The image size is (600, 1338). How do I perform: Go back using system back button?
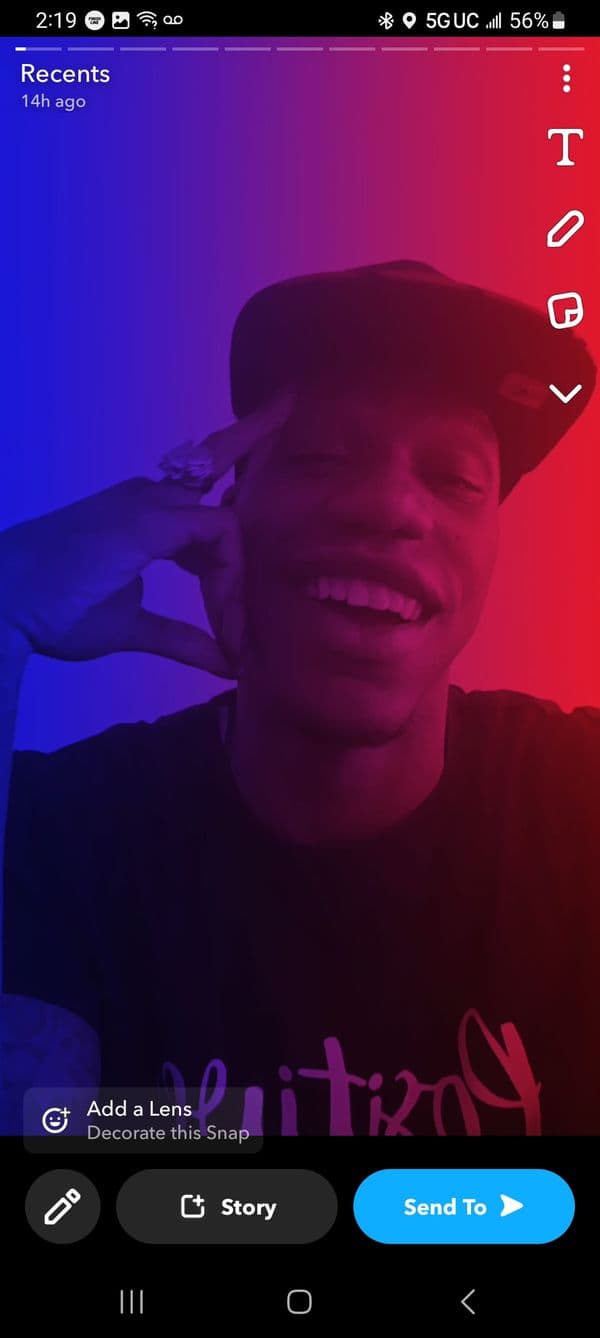[x=467, y=1301]
